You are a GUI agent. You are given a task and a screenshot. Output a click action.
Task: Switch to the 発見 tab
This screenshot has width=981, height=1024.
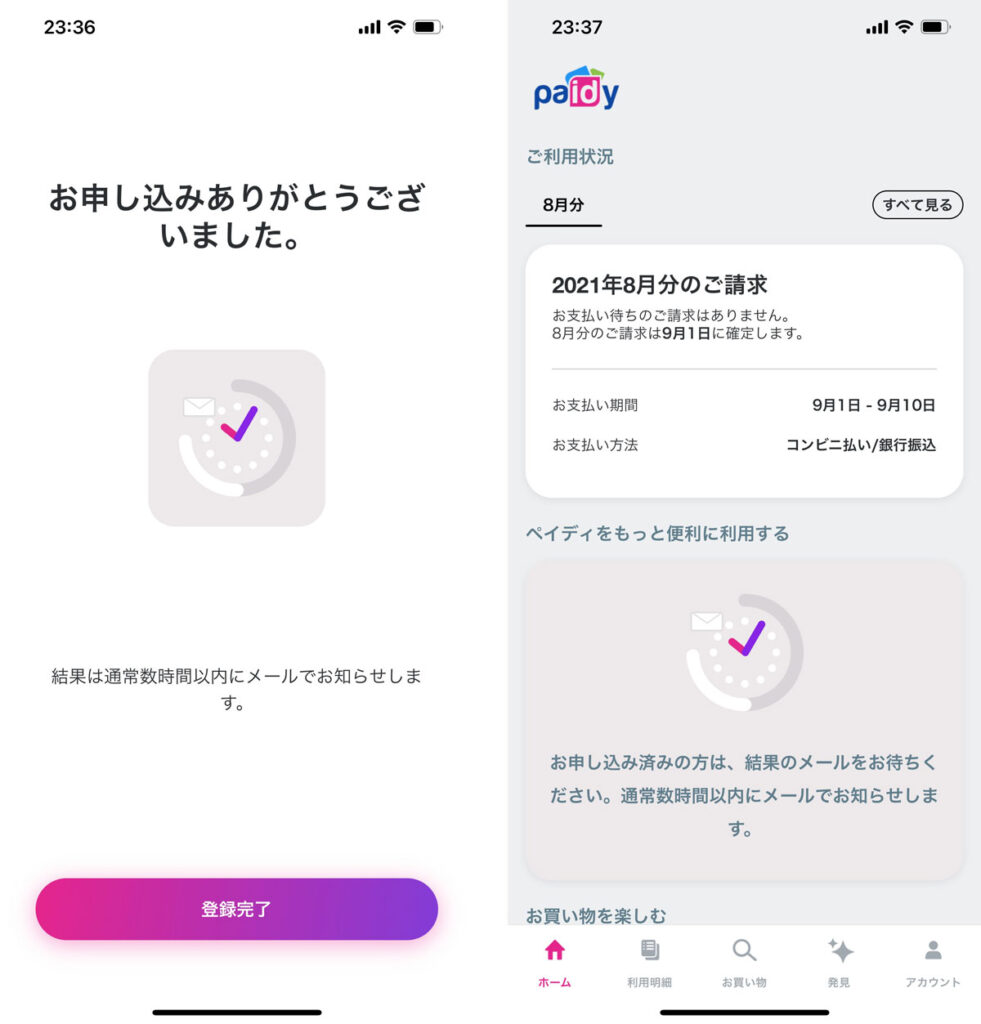(839, 963)
